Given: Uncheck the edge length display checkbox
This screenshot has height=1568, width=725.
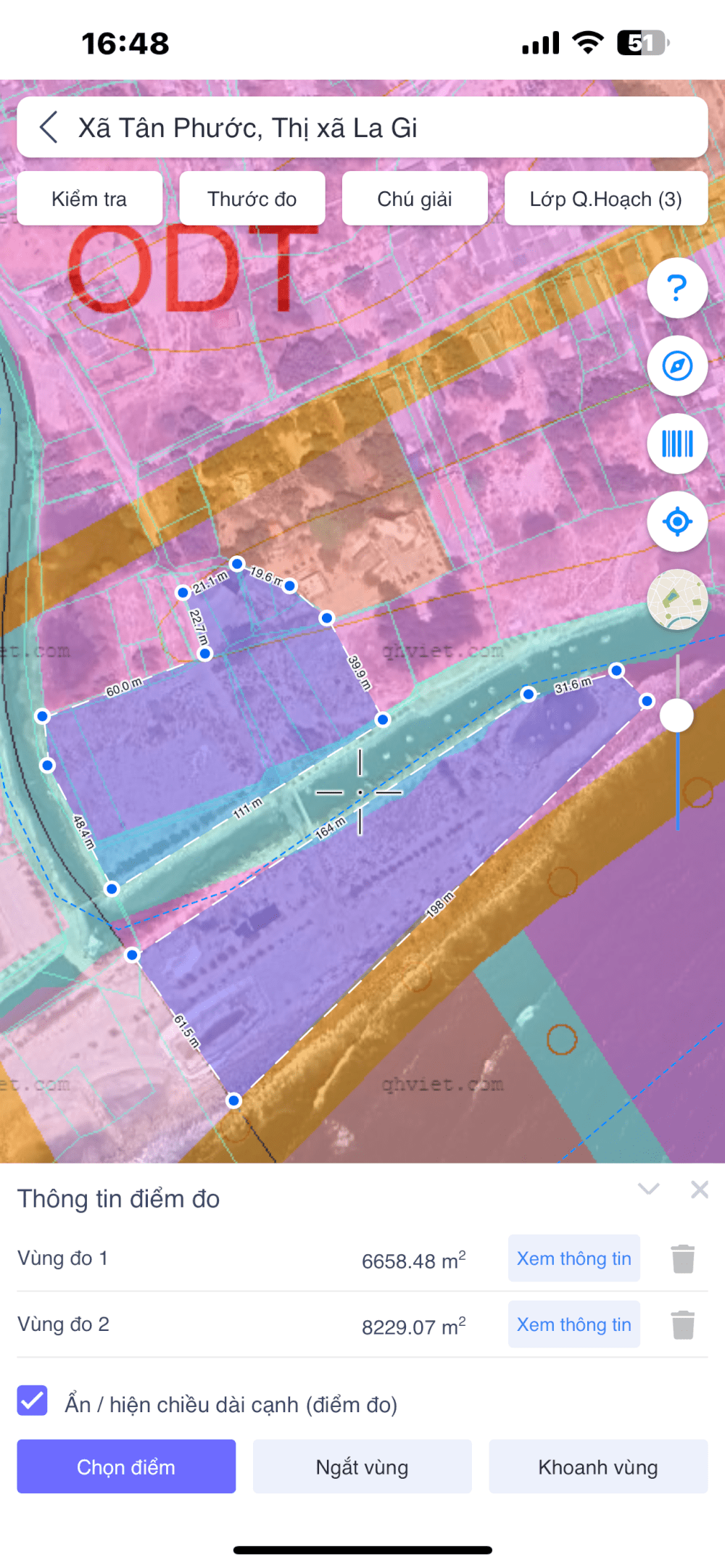Looking at the screenshot, I should coord(33,1401).
